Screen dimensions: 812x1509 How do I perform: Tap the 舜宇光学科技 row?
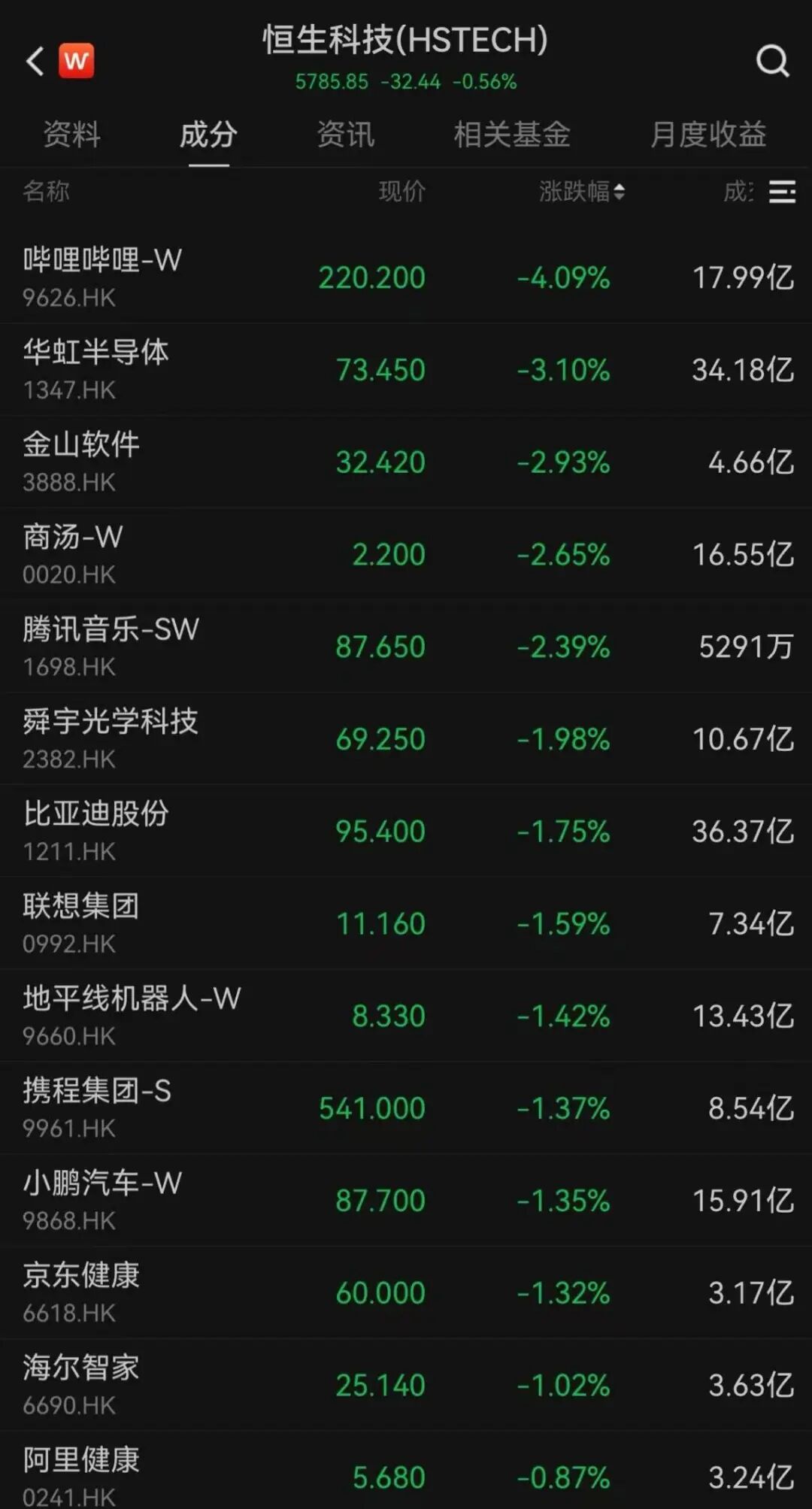pos(111,739)
